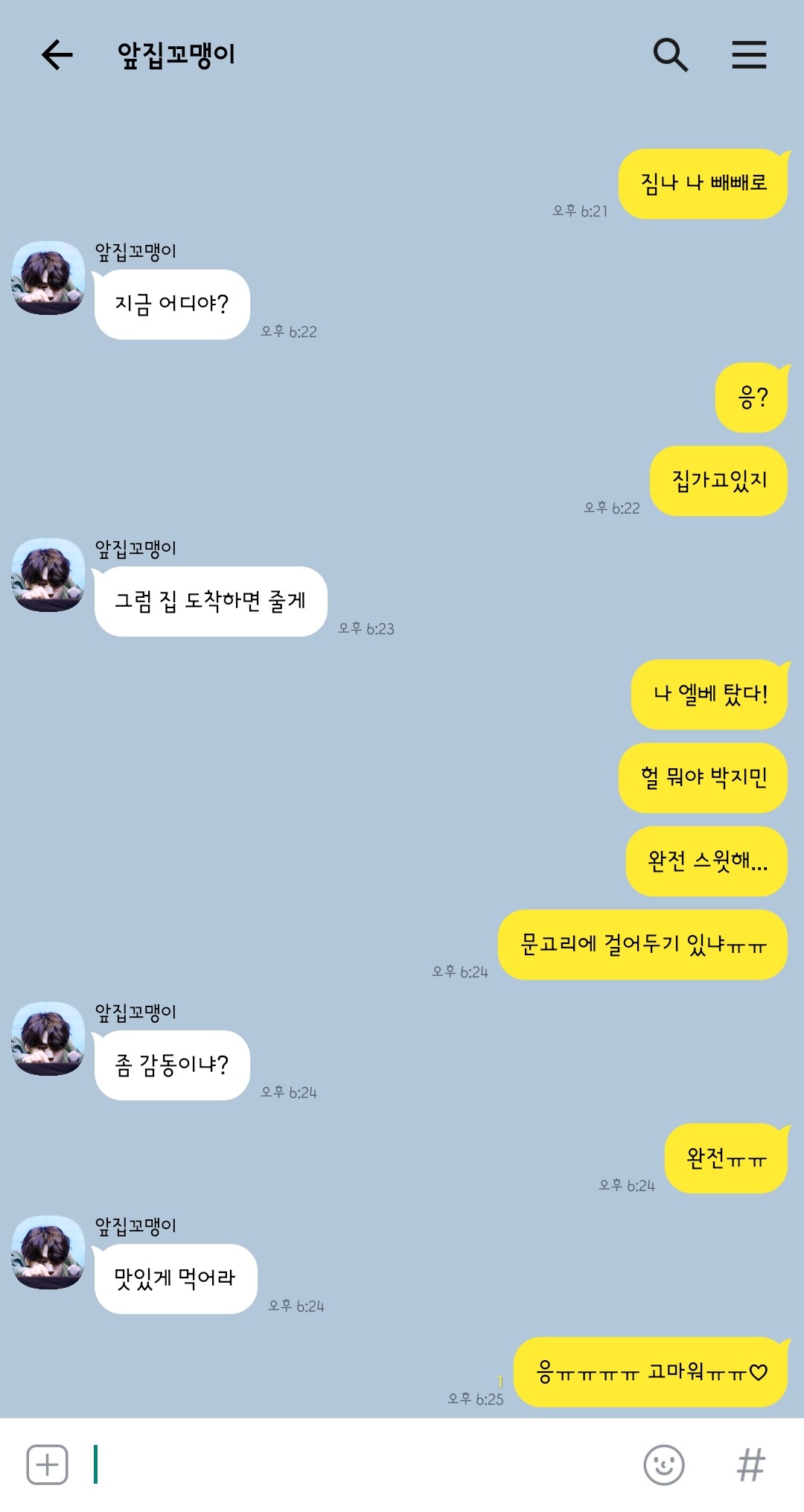Go back using the arrow
The image size is (804, 1512).
click(57, 54)
